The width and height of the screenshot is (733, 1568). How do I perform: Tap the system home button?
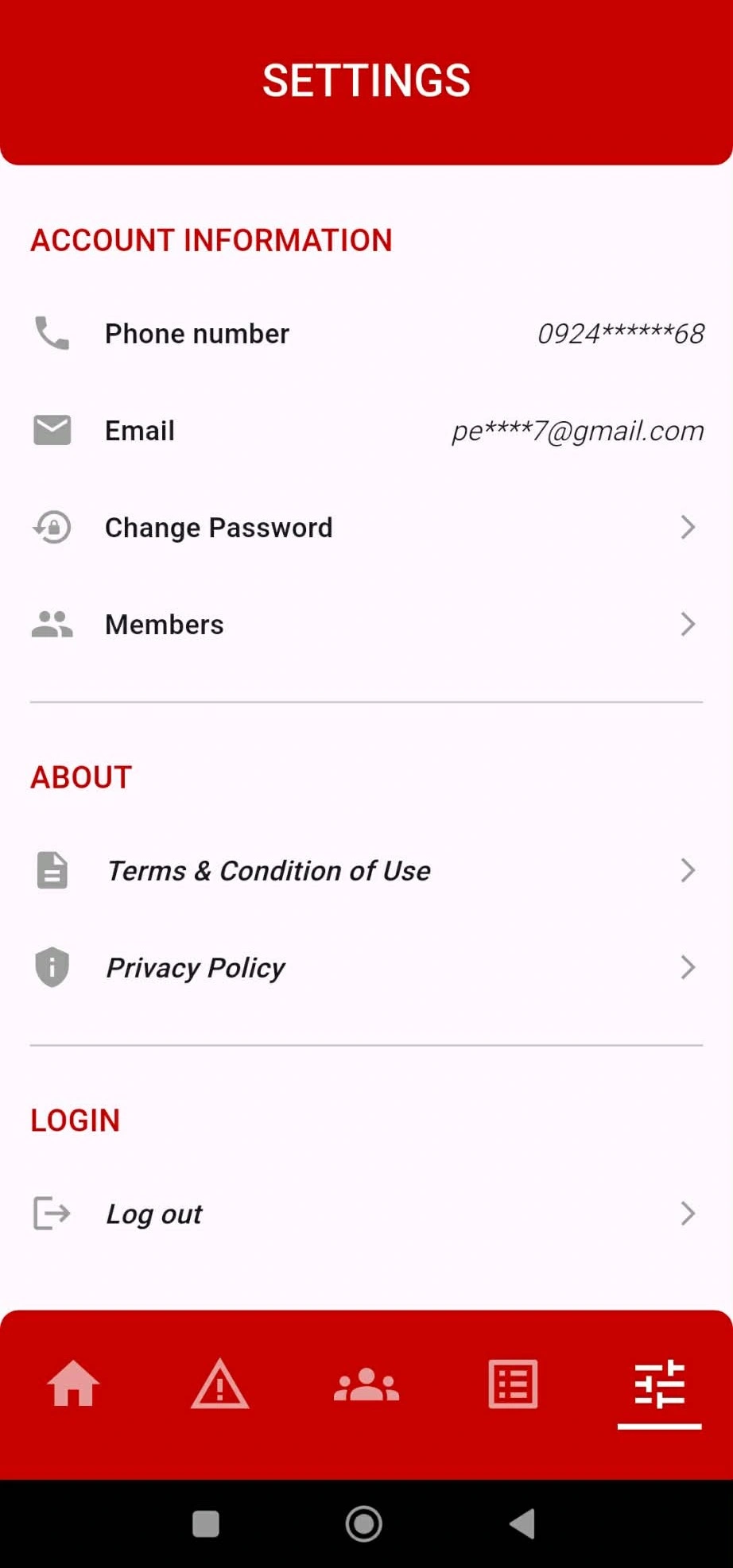(364, 1523)
